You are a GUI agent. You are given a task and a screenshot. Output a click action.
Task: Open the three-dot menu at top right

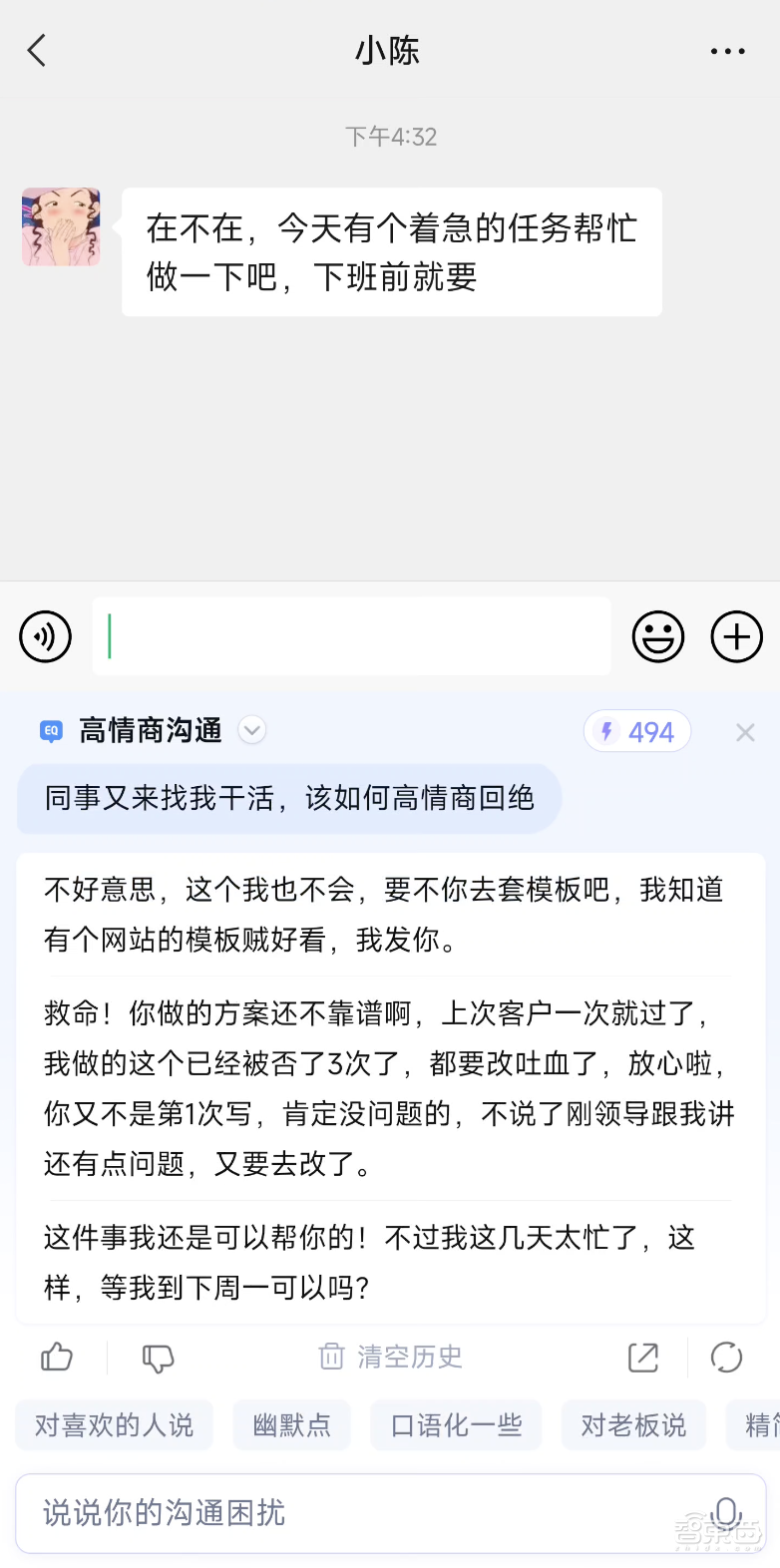[727, 50]
